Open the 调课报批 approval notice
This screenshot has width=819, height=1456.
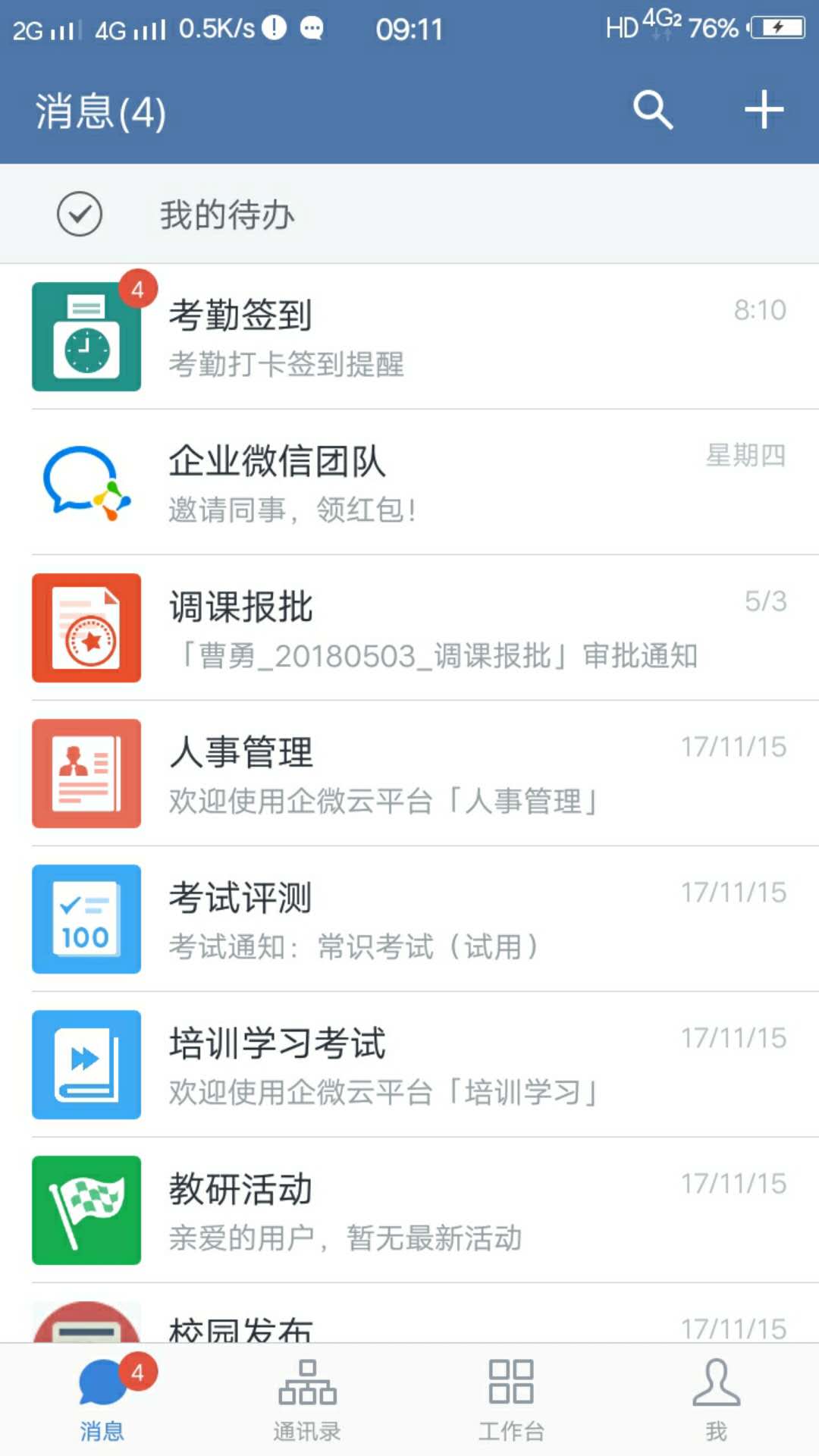(409, 628)
